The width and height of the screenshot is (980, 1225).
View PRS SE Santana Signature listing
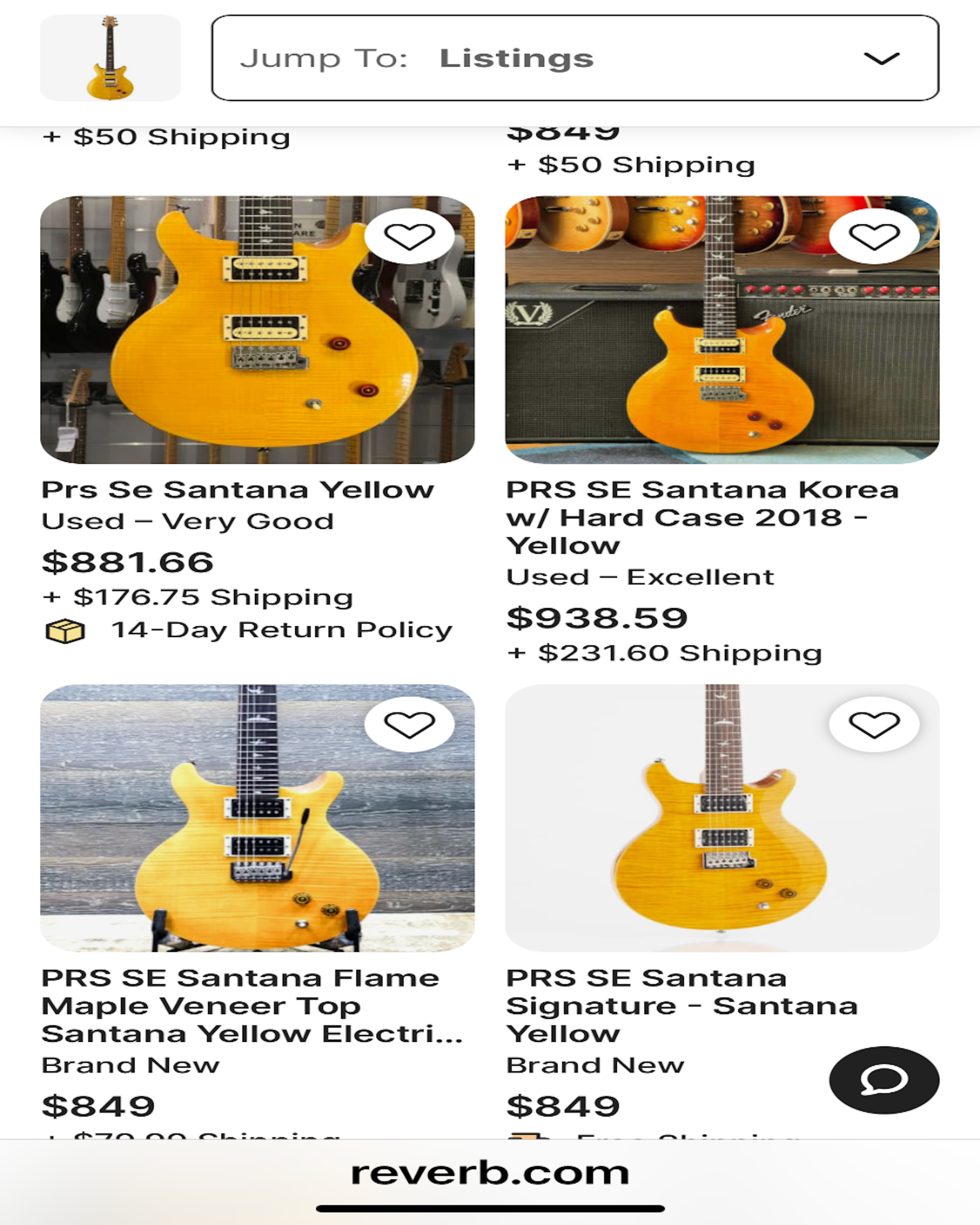point(681,1006)
